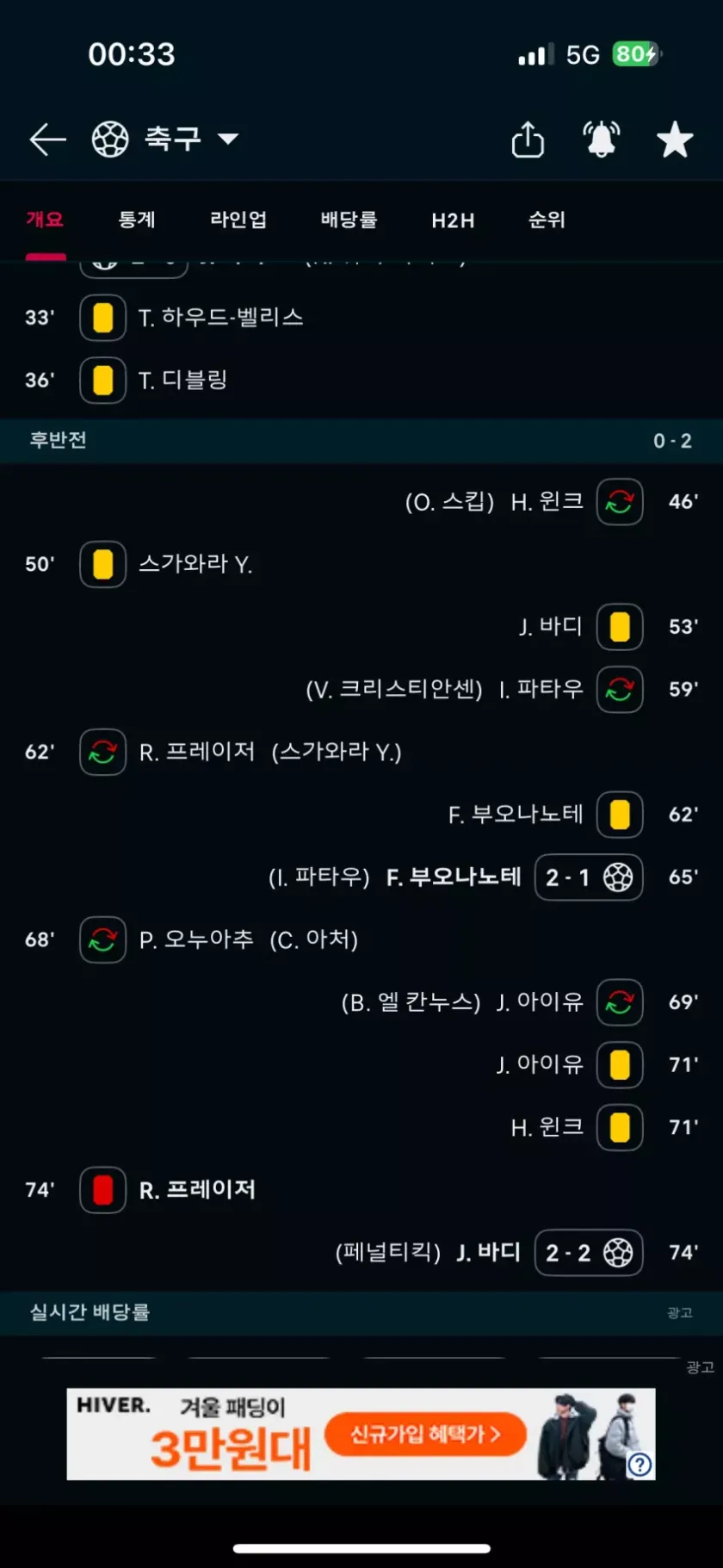Image resolution: width=723 pixels, height=1568 pixels.
Task: Switch to the H2H tab
Action: [453, 220]
